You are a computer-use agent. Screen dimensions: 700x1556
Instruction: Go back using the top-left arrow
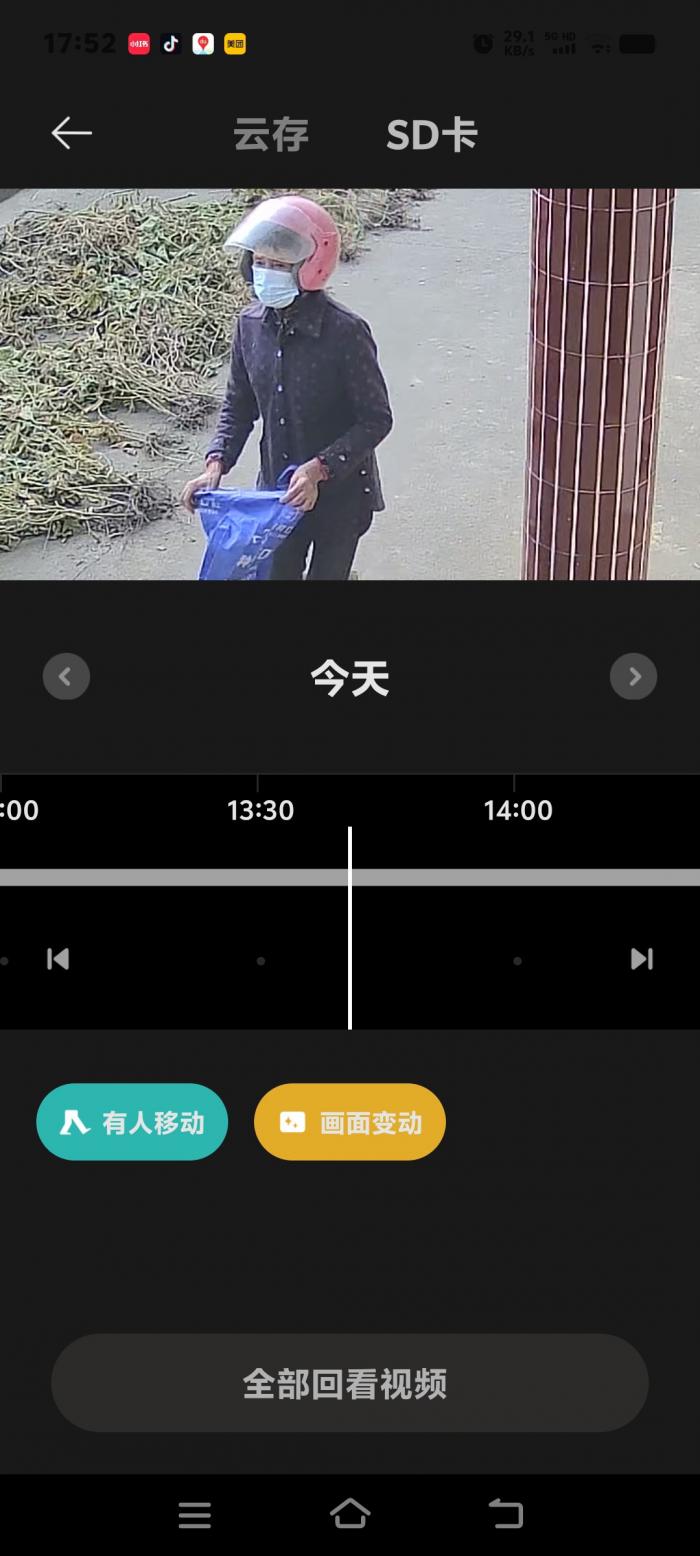tap(71, 133)
